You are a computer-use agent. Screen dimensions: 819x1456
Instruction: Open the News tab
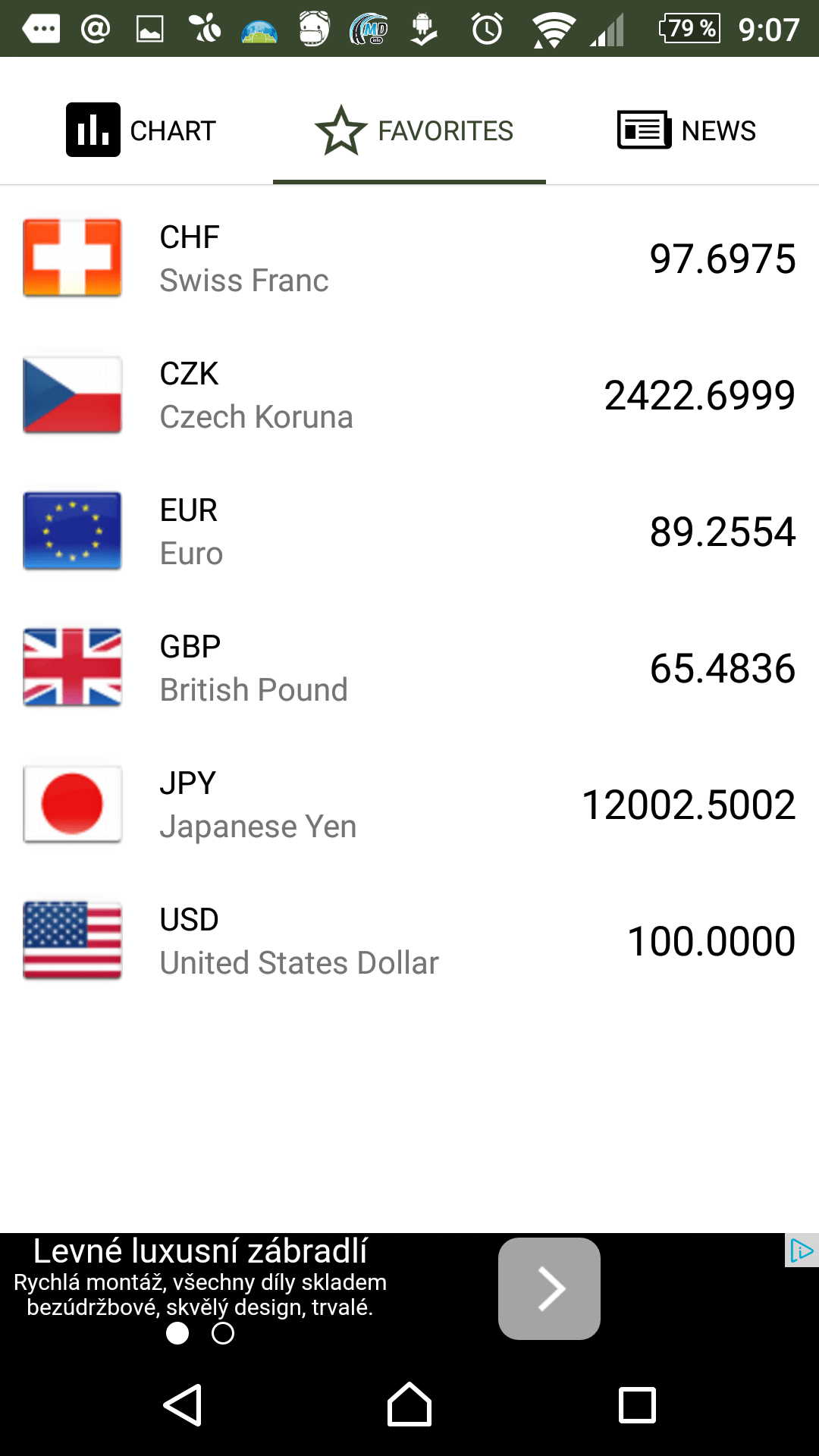point(682,130)
